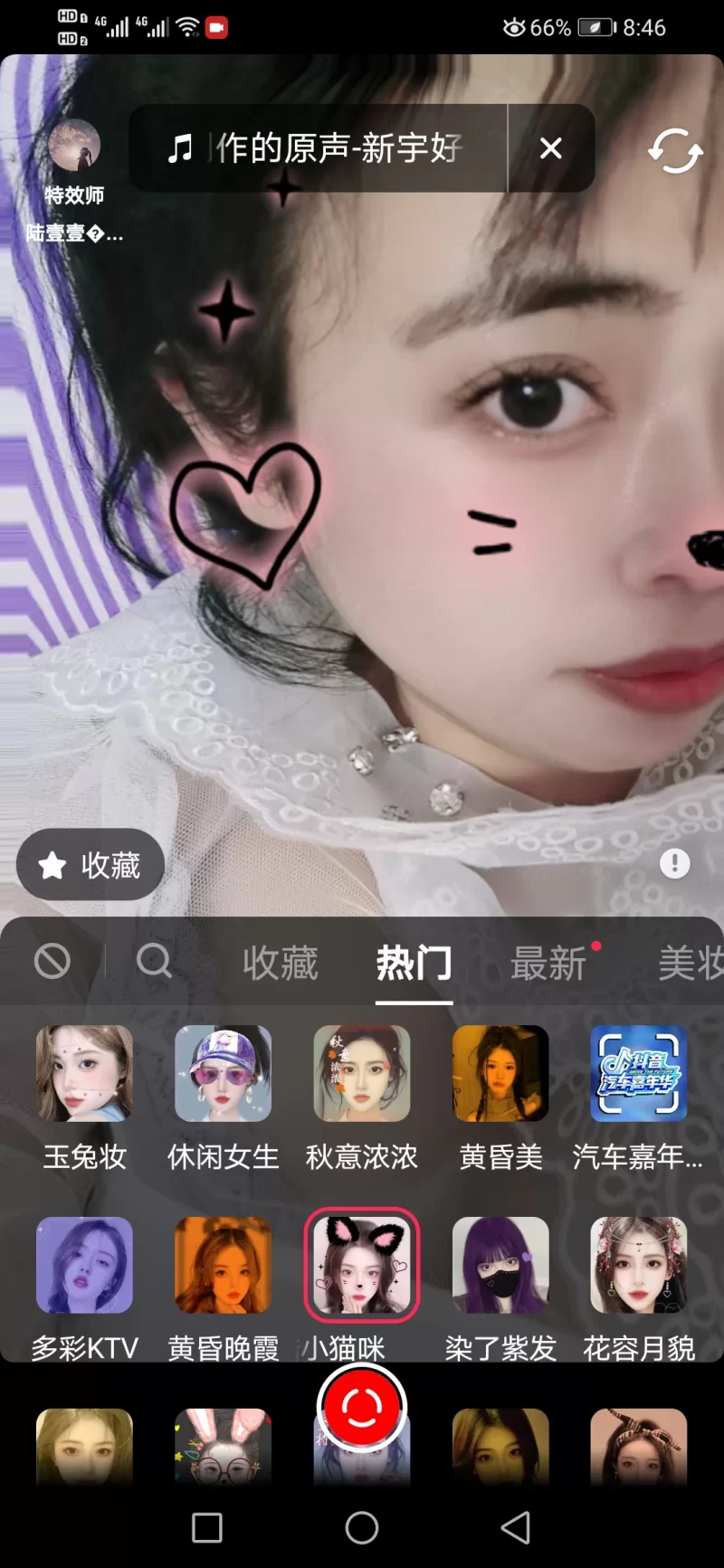
Task: Switch to the 最新 tab
Action: pos(548,963)
